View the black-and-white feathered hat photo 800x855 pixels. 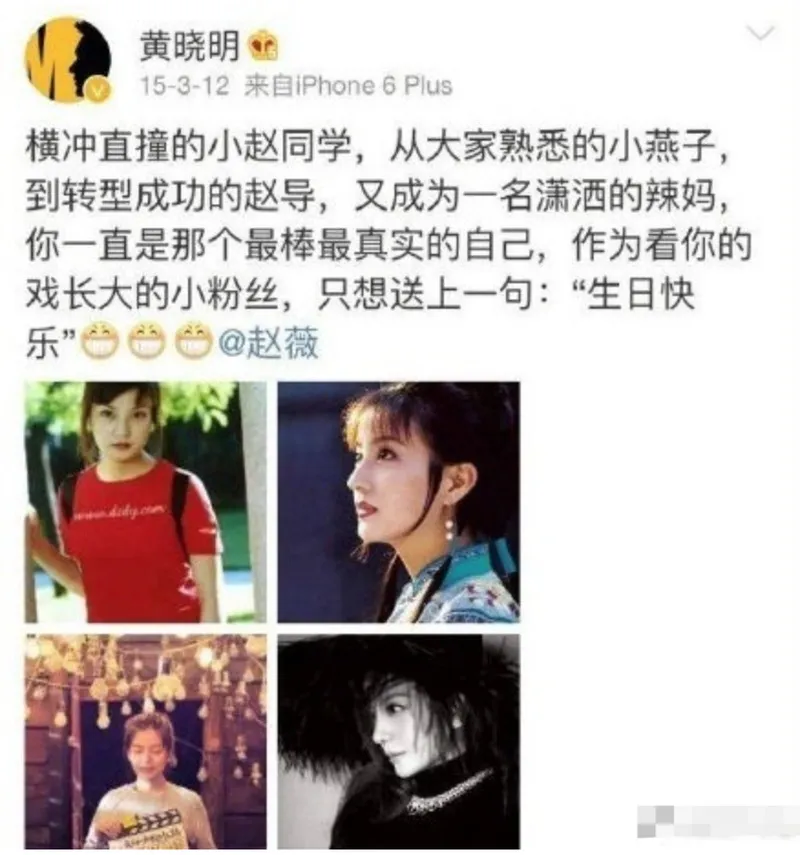point(398,741)
